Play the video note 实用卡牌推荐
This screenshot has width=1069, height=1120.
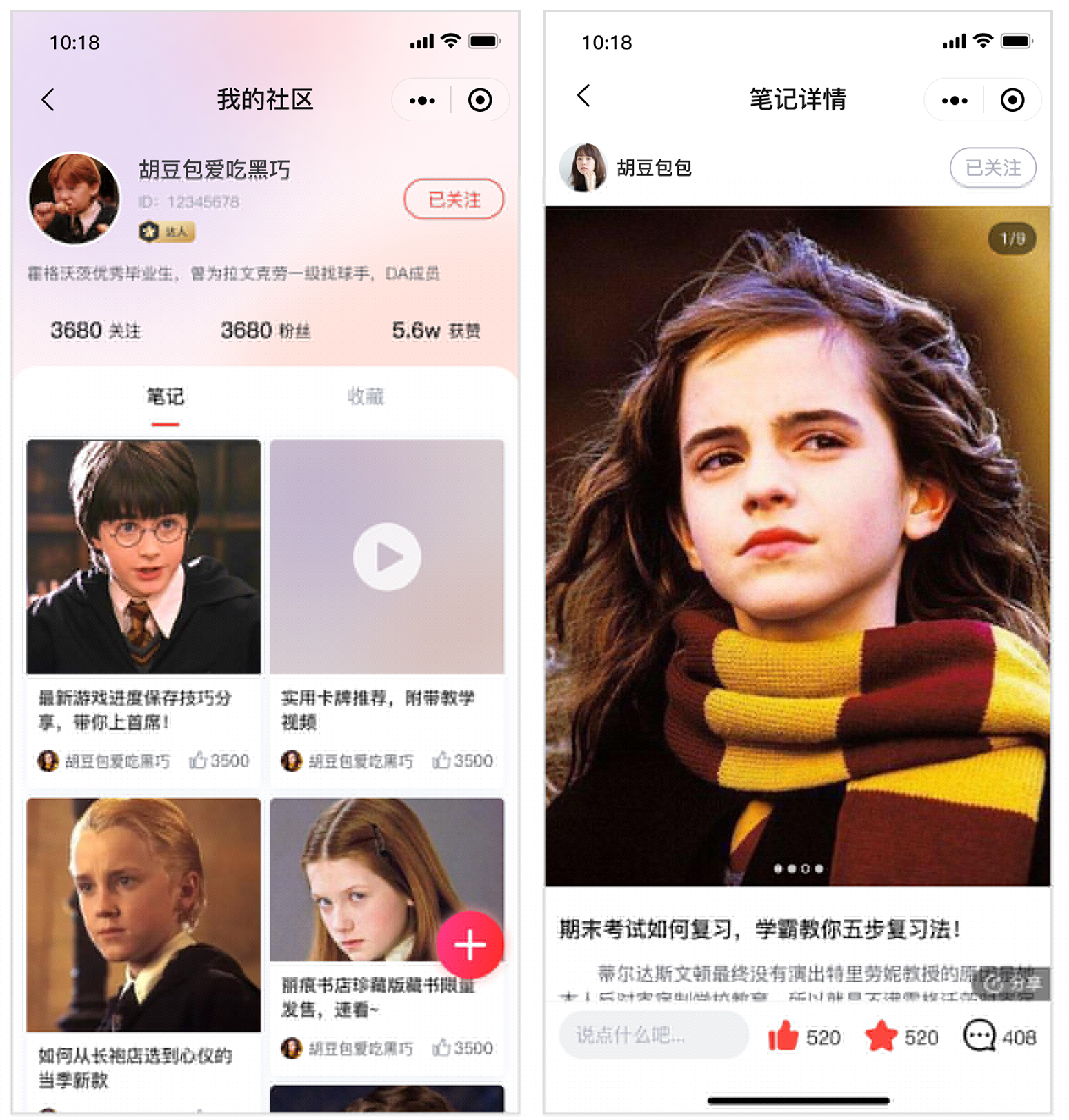387,557
